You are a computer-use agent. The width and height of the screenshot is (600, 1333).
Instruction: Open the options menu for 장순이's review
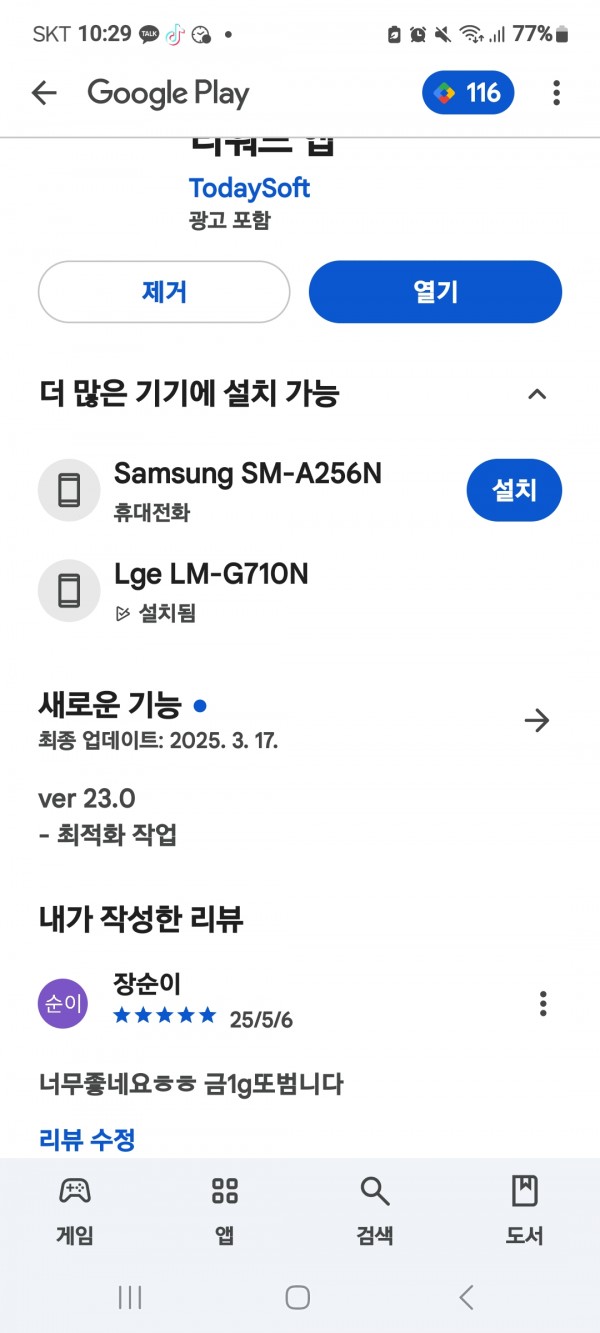pos(543,1003)
